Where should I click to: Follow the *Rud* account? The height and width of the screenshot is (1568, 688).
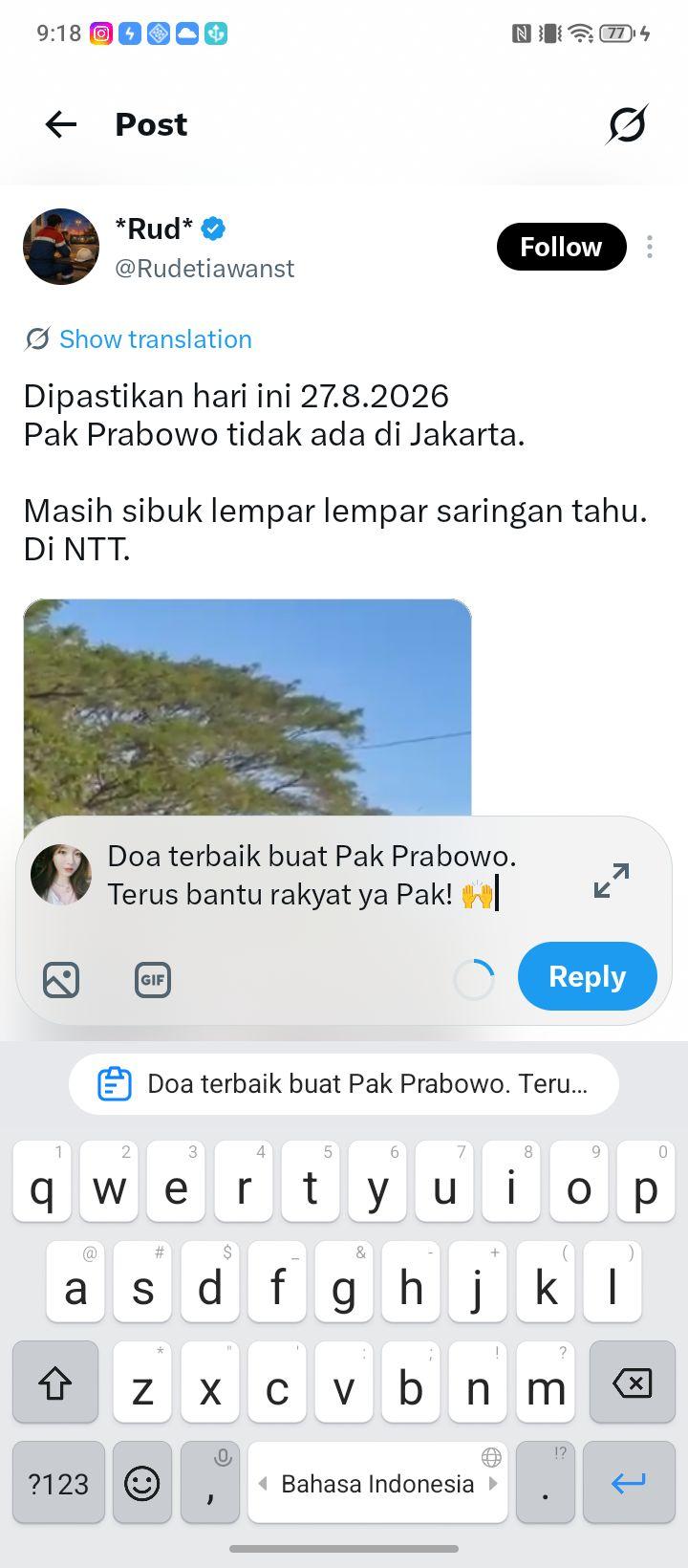561,247
